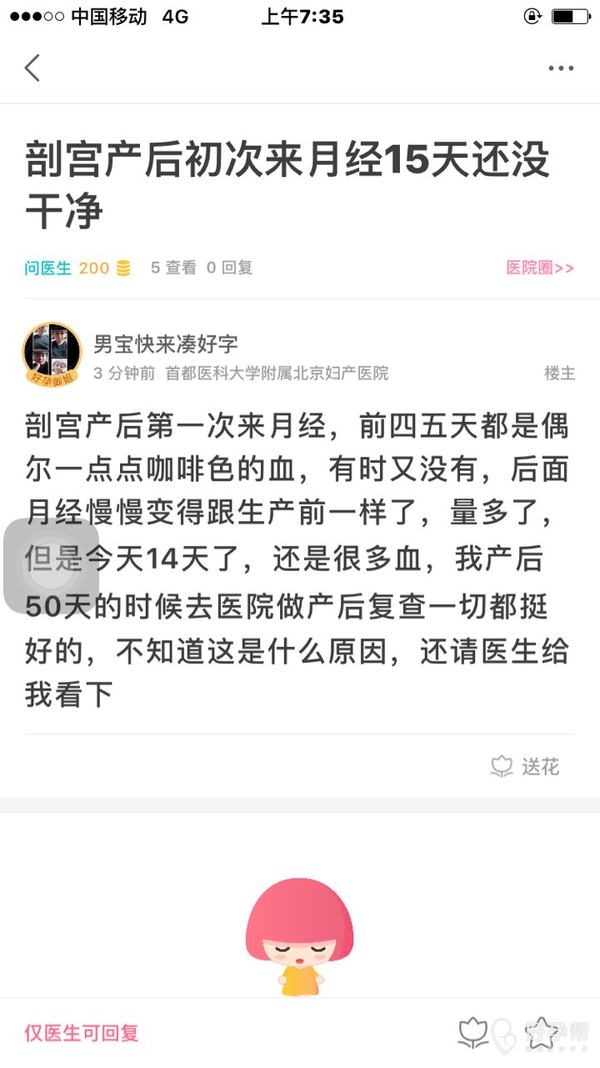Send a flower with the 送花 button
600x1068 pixels.
click(x=526, y=767)
